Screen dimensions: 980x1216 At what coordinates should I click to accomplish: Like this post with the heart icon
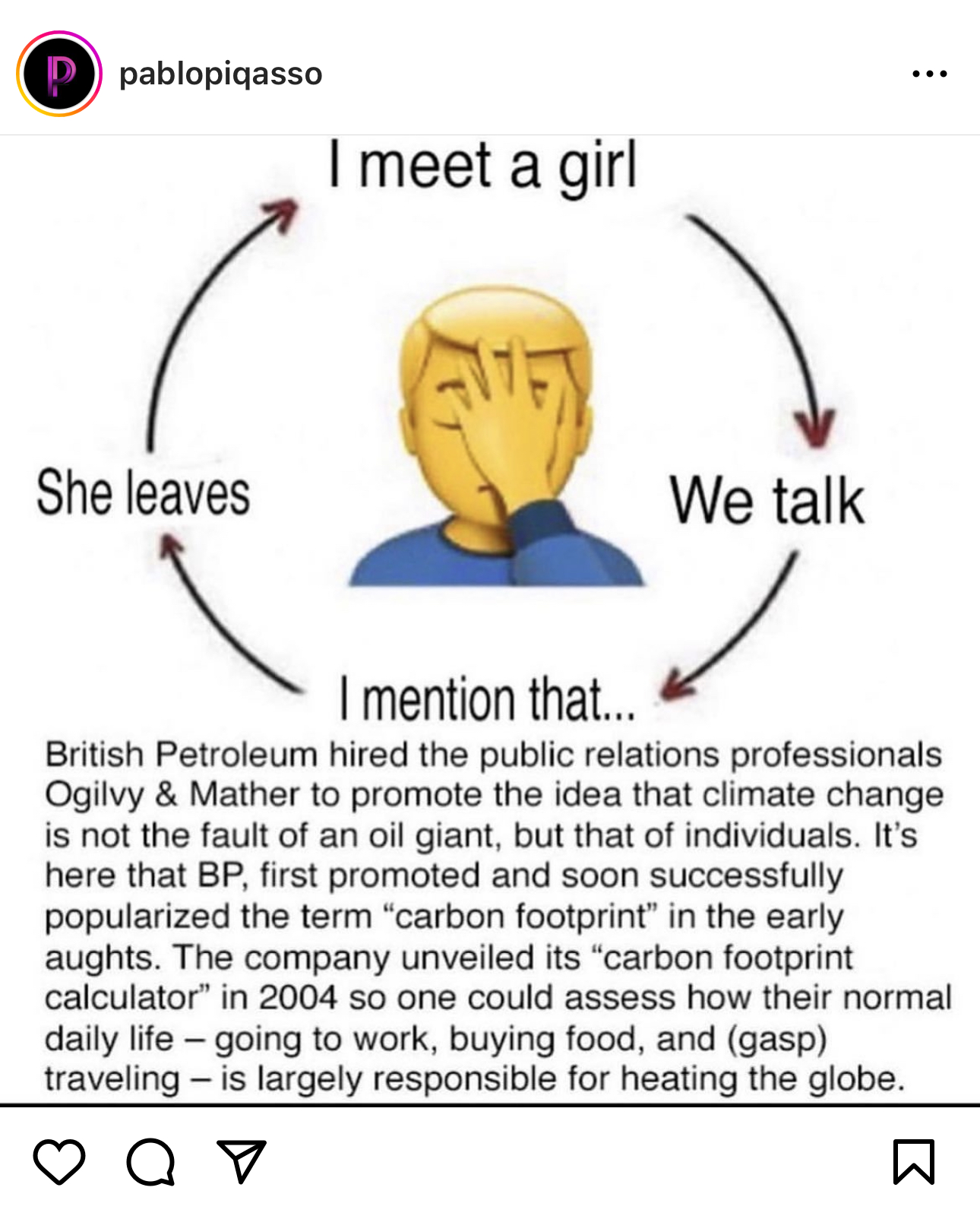coord(59,1161)
